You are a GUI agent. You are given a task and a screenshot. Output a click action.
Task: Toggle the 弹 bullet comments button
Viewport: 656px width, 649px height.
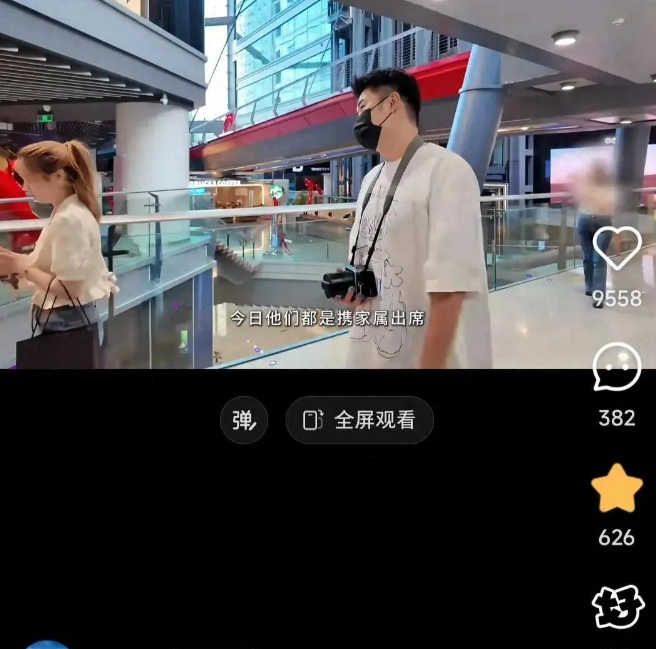pyautogui.click(x=244, y=420)
